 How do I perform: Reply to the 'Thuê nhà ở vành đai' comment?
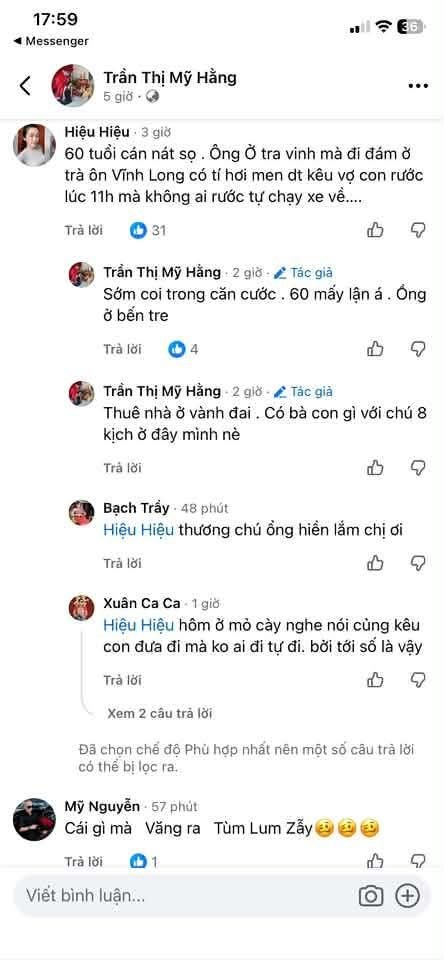[122, 468]
